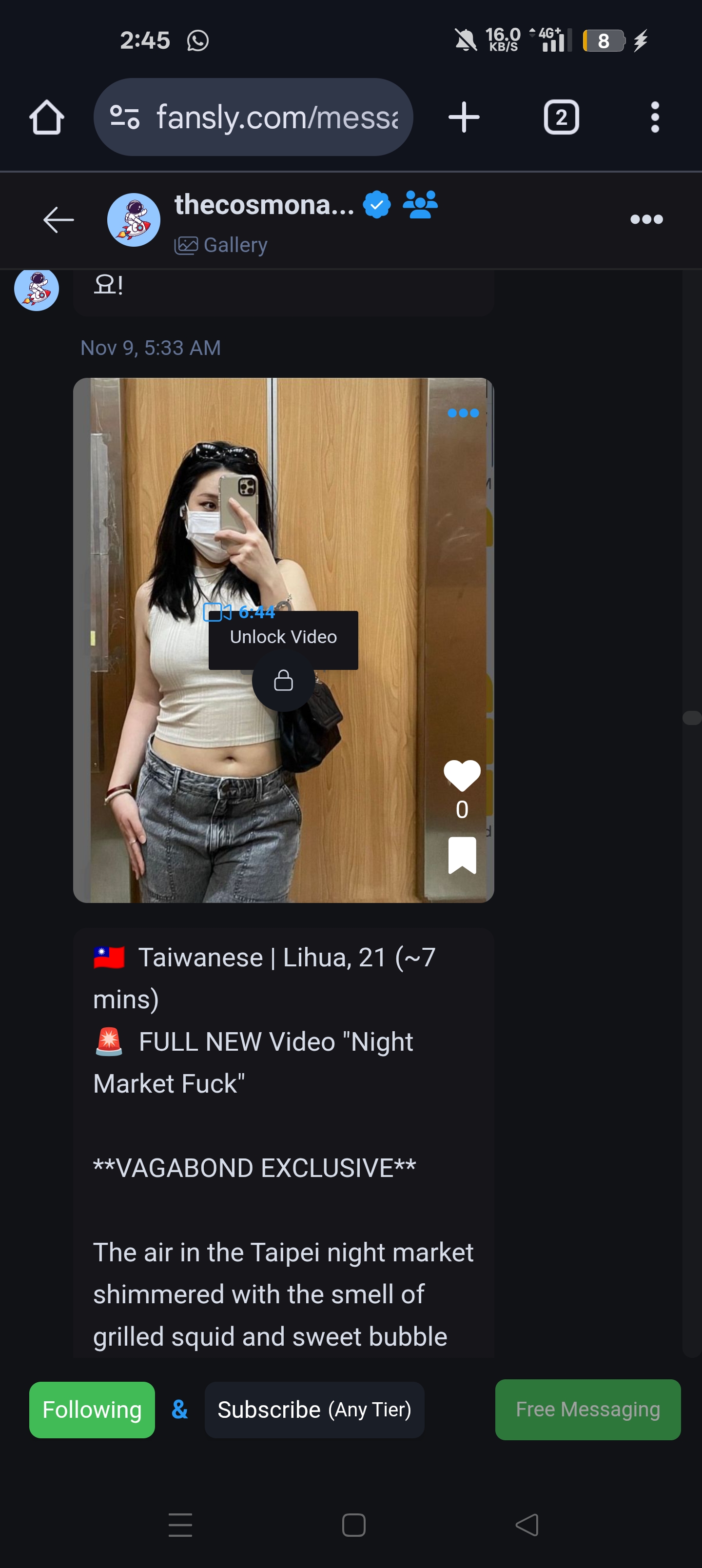Open the blue dots menu on the video
This screenshot has height=1568, width=702.
pyautogui.click(x=463, y=413)
